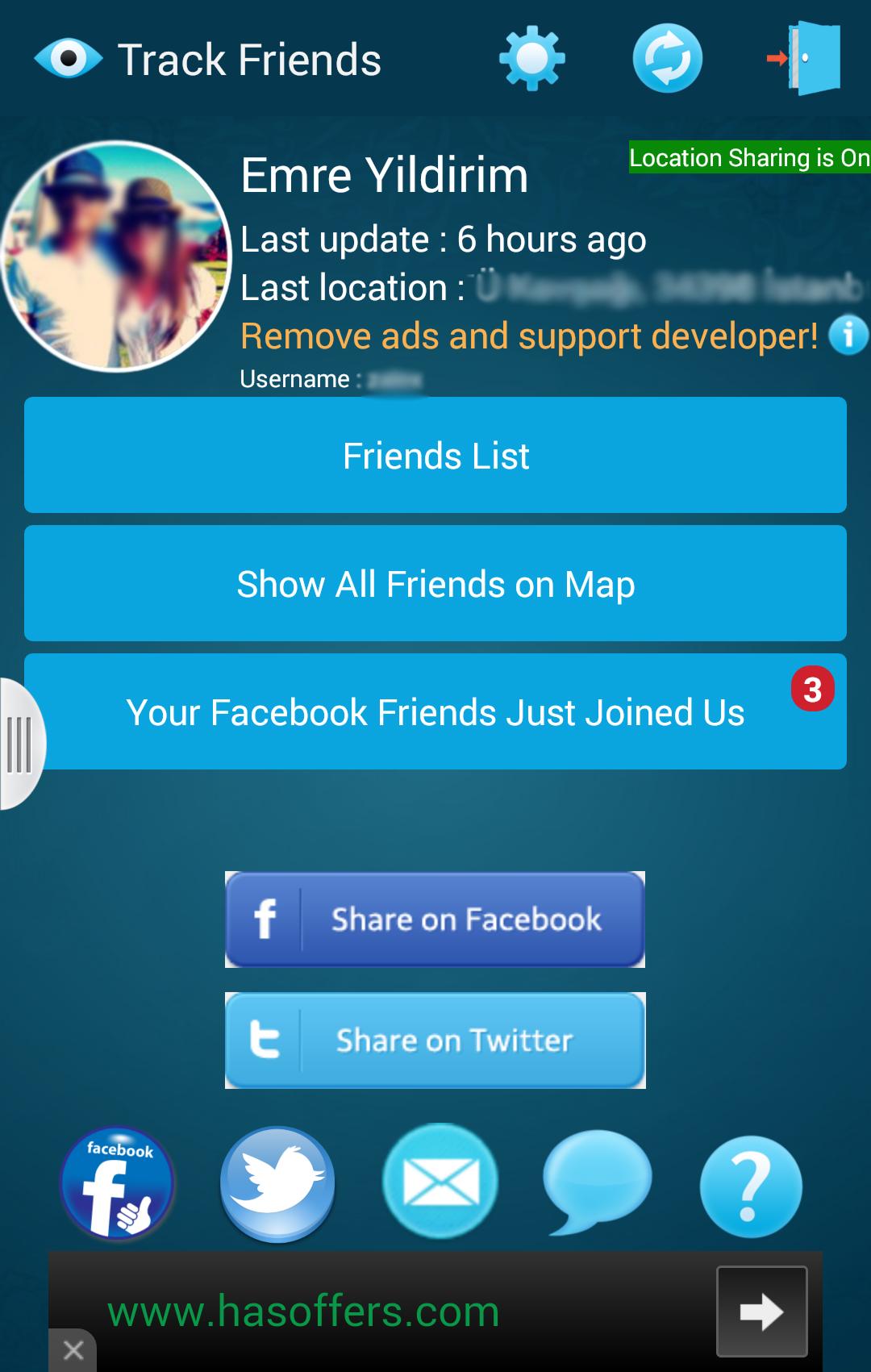Tap Share on Facebook button
Viewport: 871px width, 1372px height.
[435, 920]
